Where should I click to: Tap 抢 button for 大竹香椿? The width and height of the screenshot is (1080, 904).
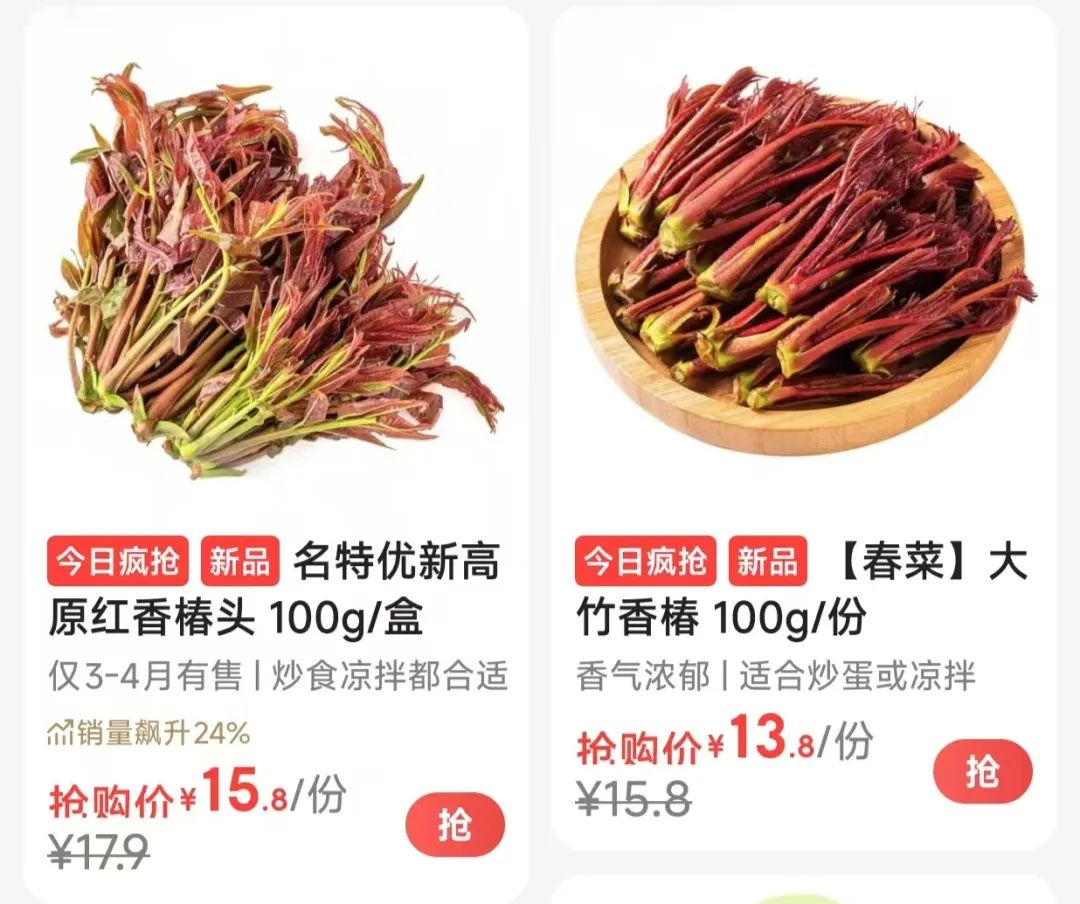pyautogui.click(x=982, y=771)
